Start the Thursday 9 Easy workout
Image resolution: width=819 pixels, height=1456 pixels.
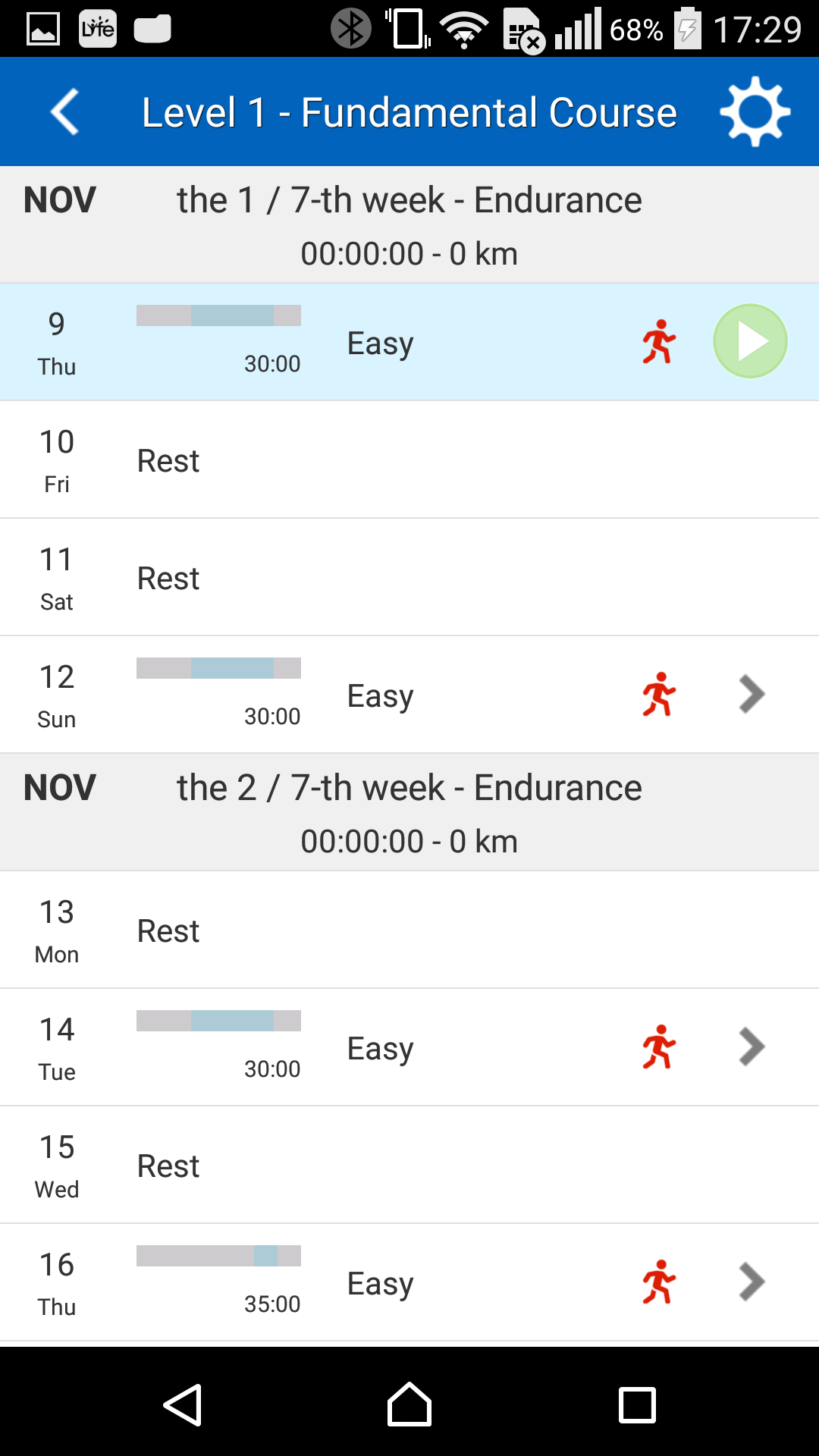[750, 341]
